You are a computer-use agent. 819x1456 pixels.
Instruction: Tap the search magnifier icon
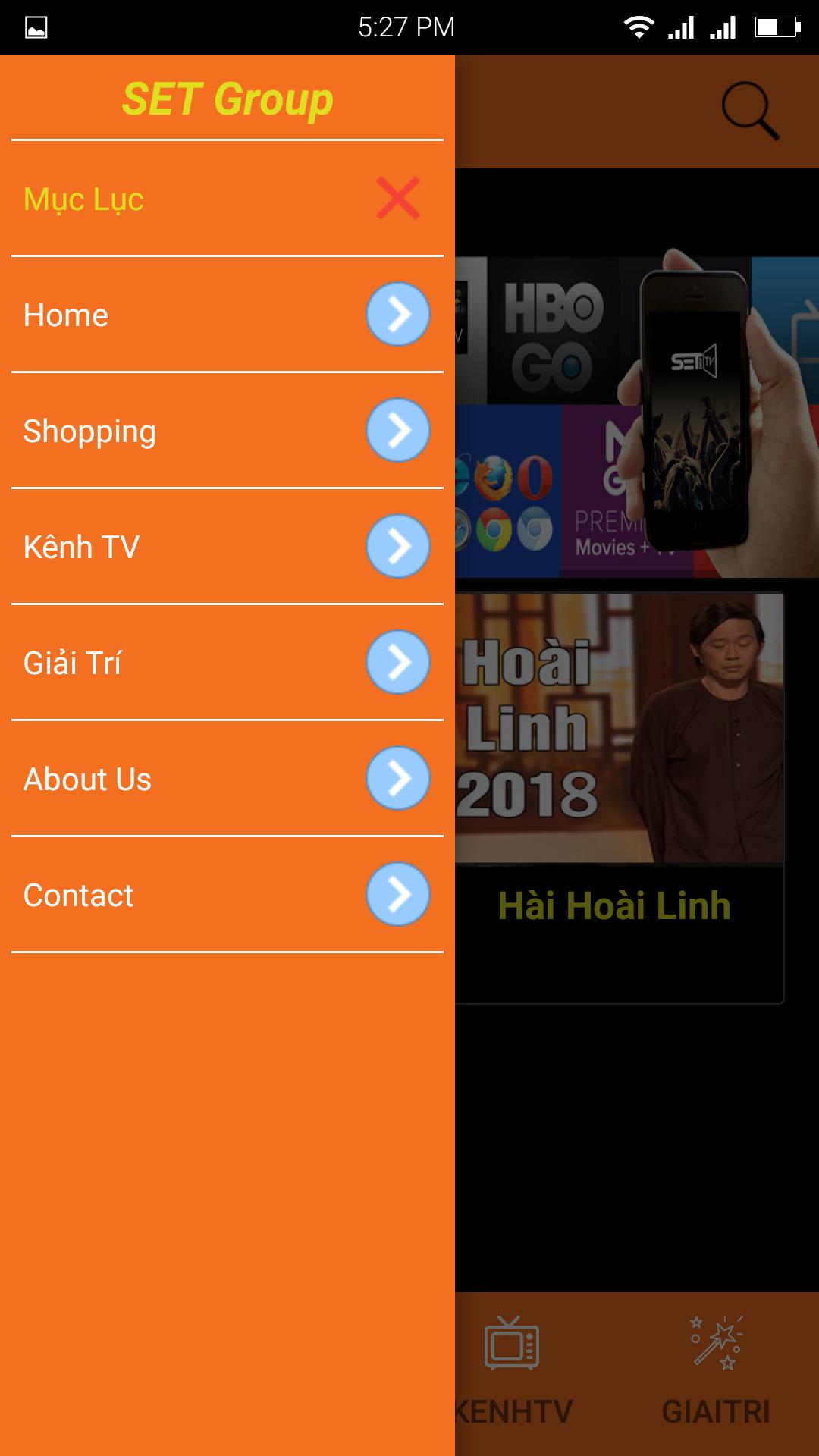pyautogui.click(x=749, y=111)
